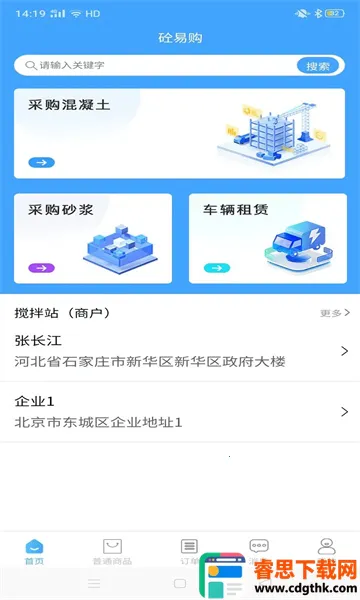Open the 采购混凝土 card
This screenshot has width=360, height=600.
point(179,134)
